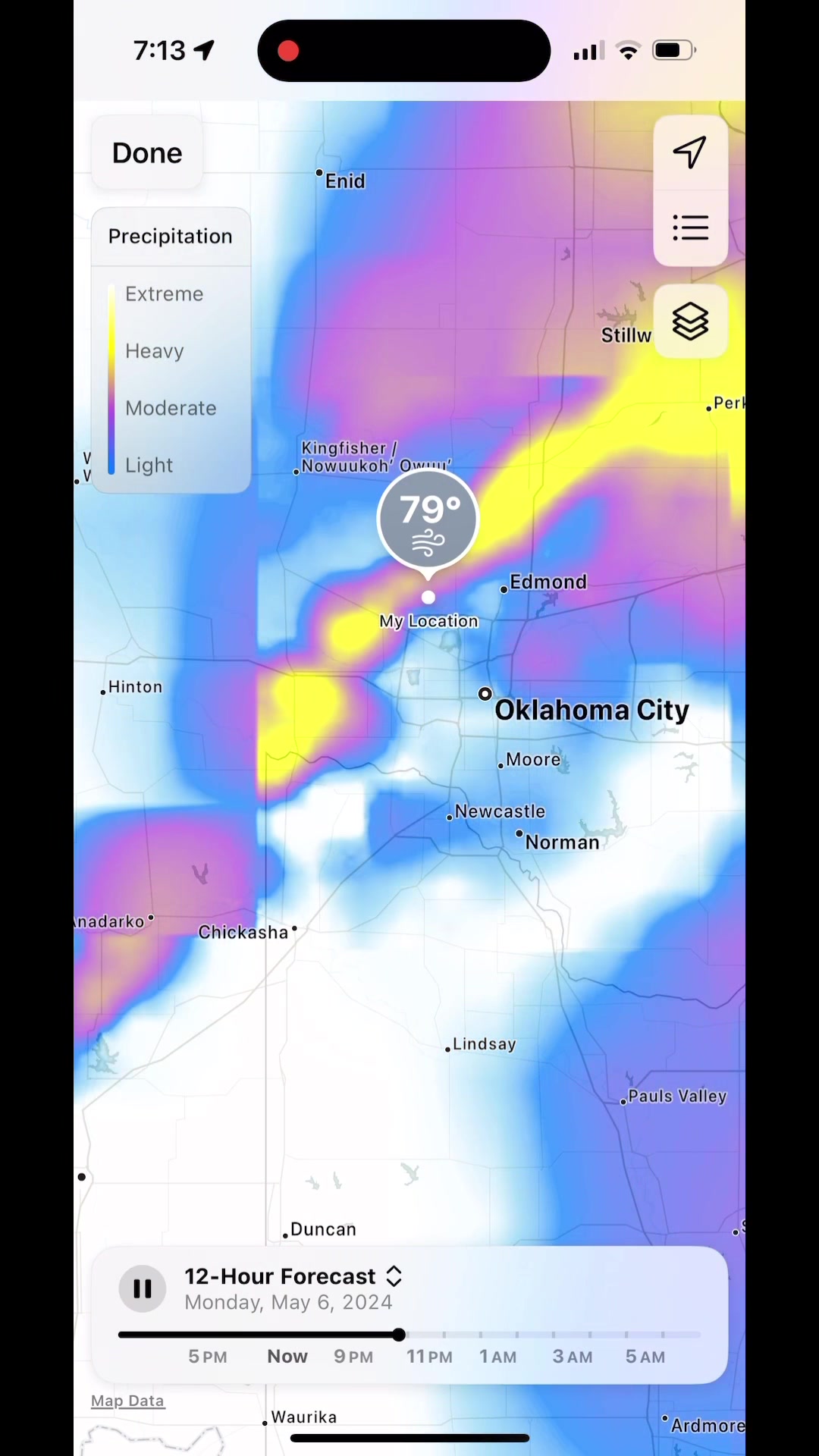Tap Done to close the map
The image size is (819, 1456).
[147, 153]
